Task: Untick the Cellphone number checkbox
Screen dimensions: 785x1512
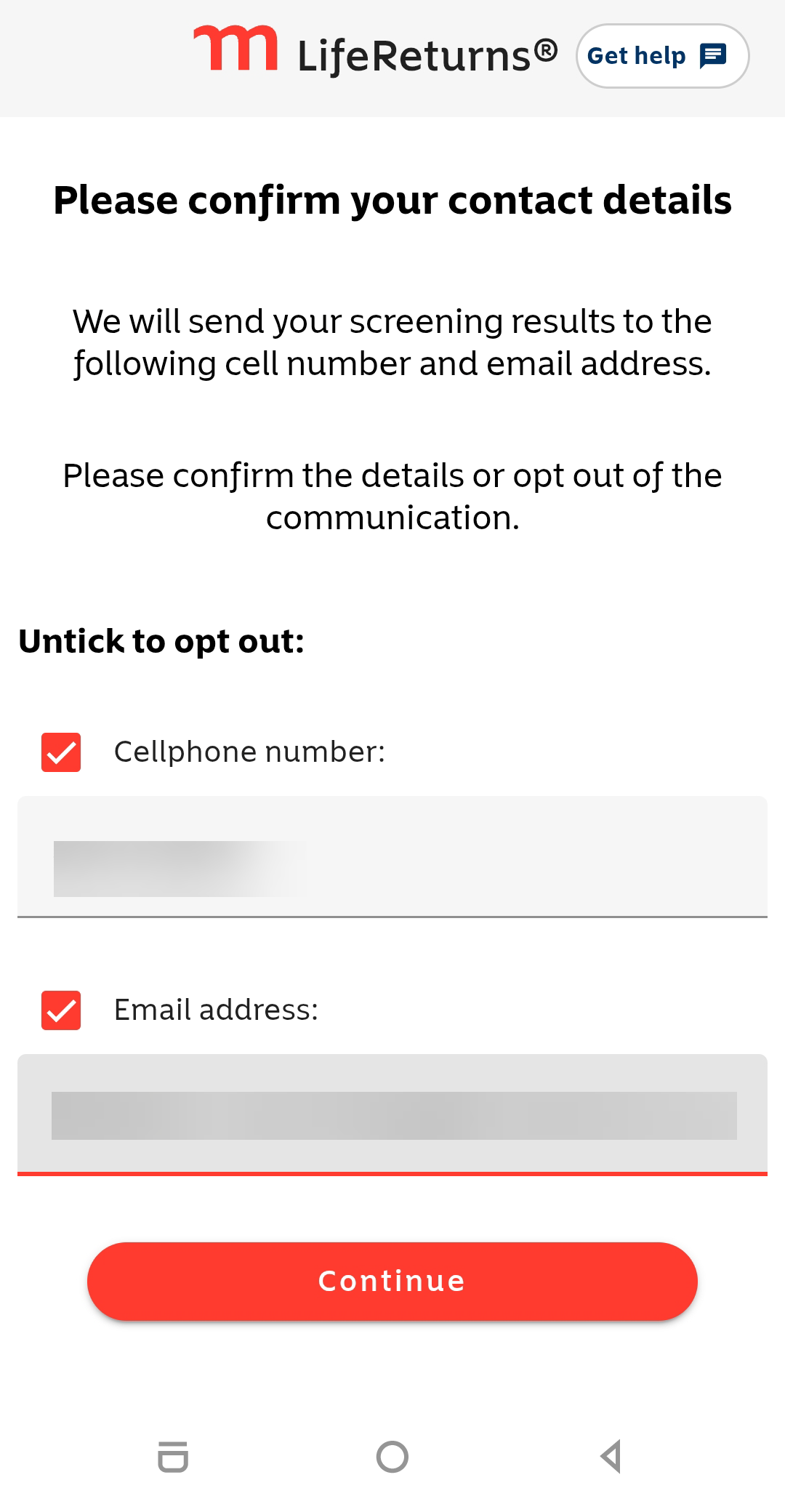Action: [61, 752]
